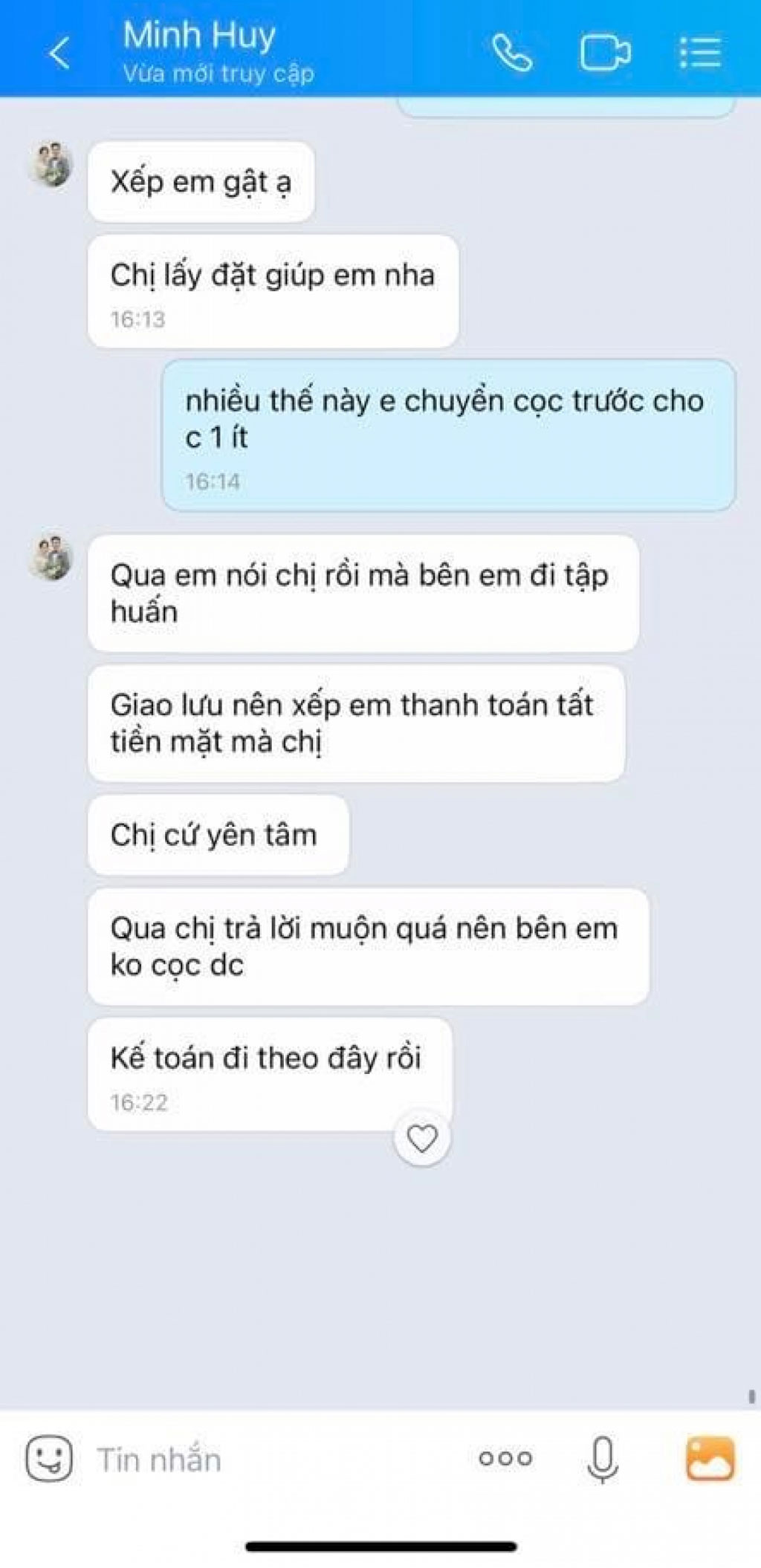
Task: Record a voice message
Action: [x=603, y=1458]
